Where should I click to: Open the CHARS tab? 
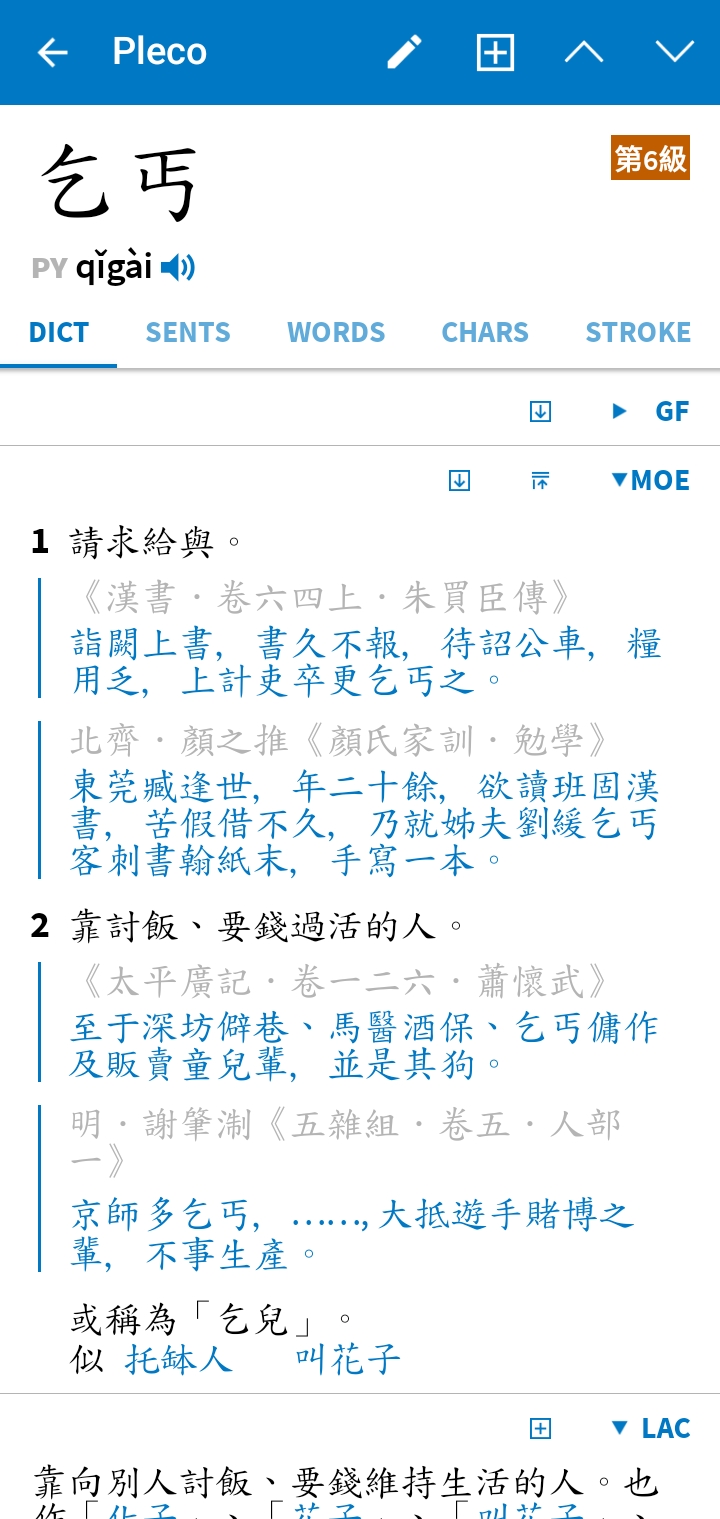pos(485,332)
